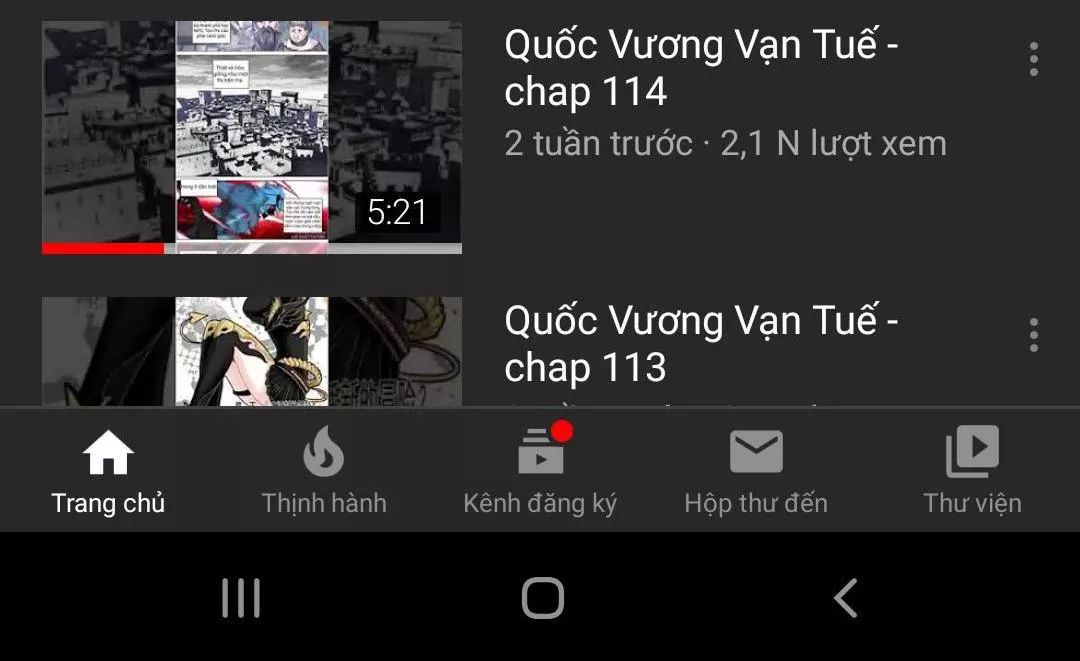Select the Thư viện tab

[x=972, y=471]
